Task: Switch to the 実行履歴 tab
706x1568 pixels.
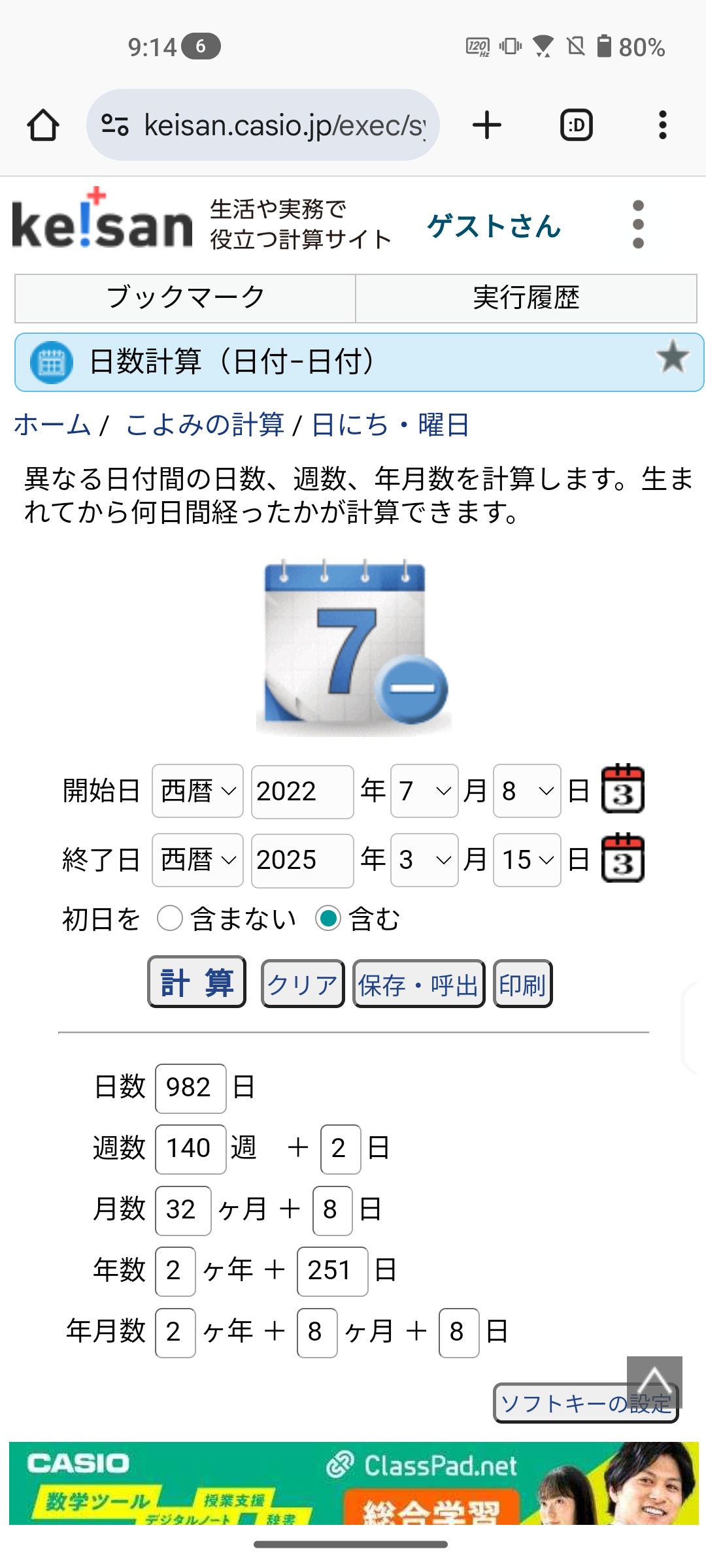Action: (x=526, y=298)
